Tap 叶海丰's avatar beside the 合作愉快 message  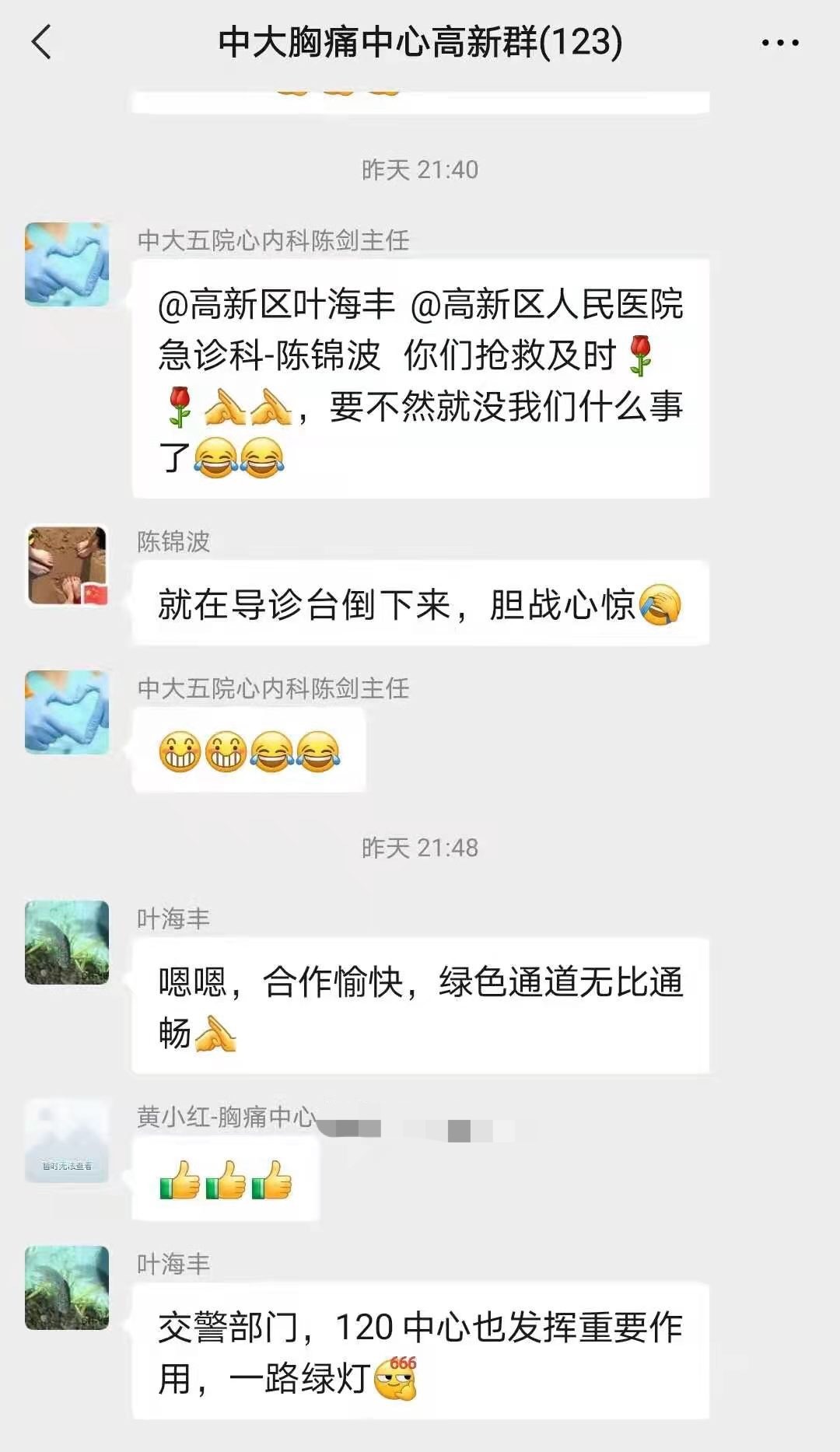(x=67, y=943)
